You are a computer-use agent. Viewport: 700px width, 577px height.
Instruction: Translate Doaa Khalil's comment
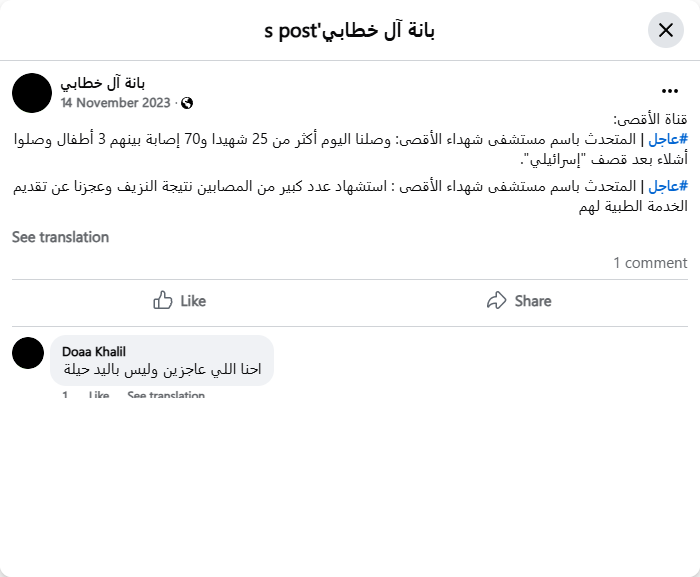pos(166,396)
